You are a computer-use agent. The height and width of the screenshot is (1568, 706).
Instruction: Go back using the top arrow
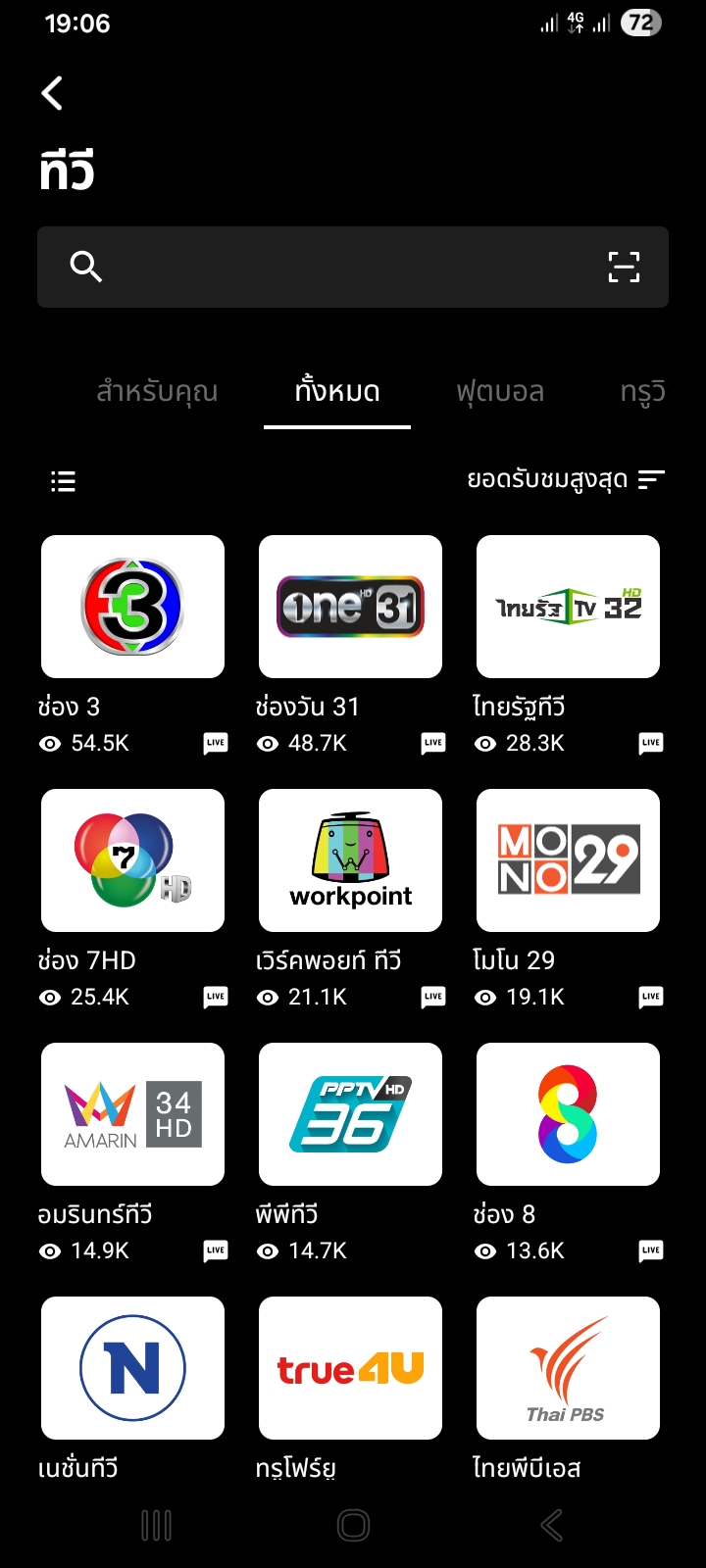[53, 94]
